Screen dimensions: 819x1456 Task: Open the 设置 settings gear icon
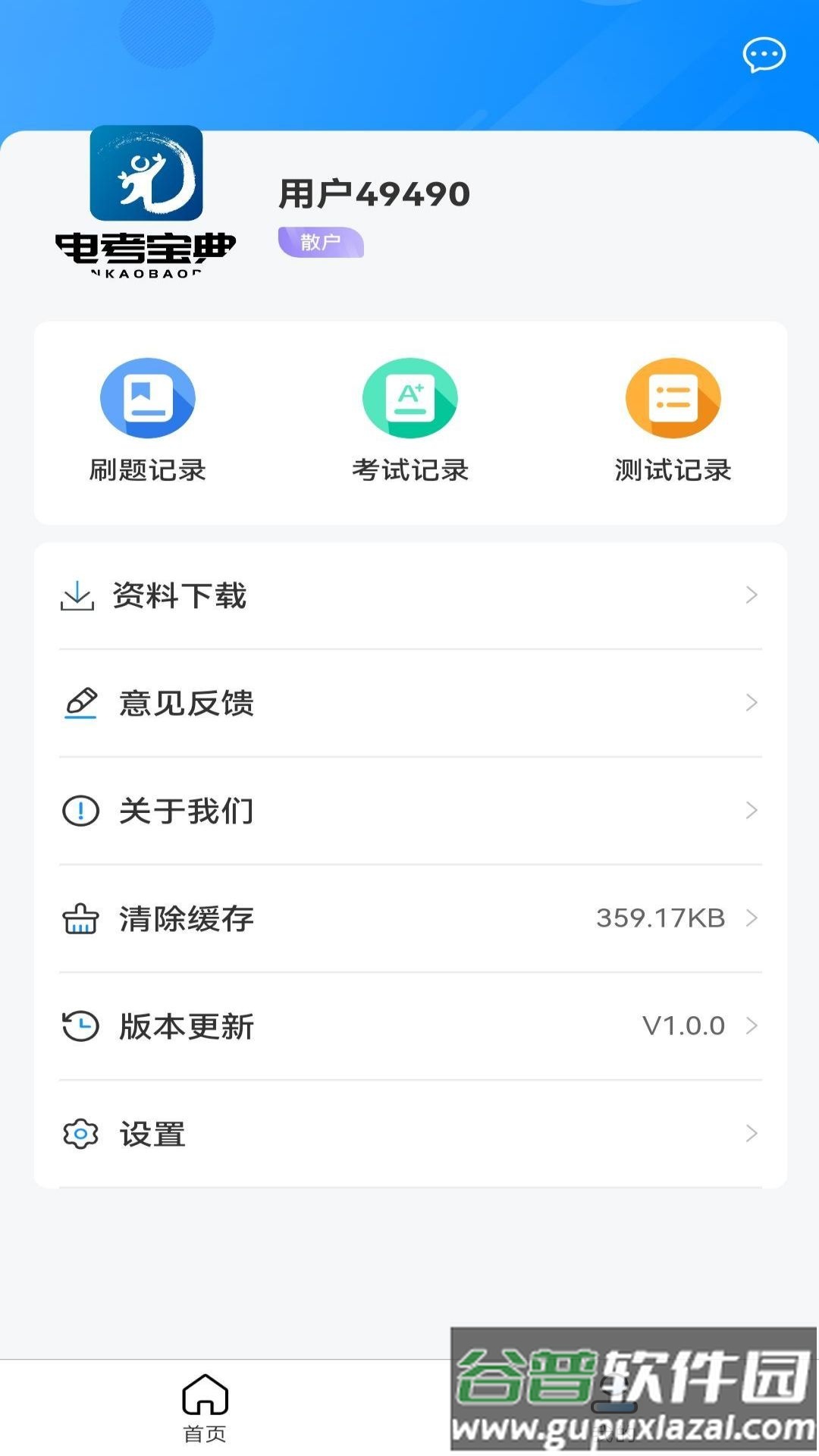[x=78, y=1134]
